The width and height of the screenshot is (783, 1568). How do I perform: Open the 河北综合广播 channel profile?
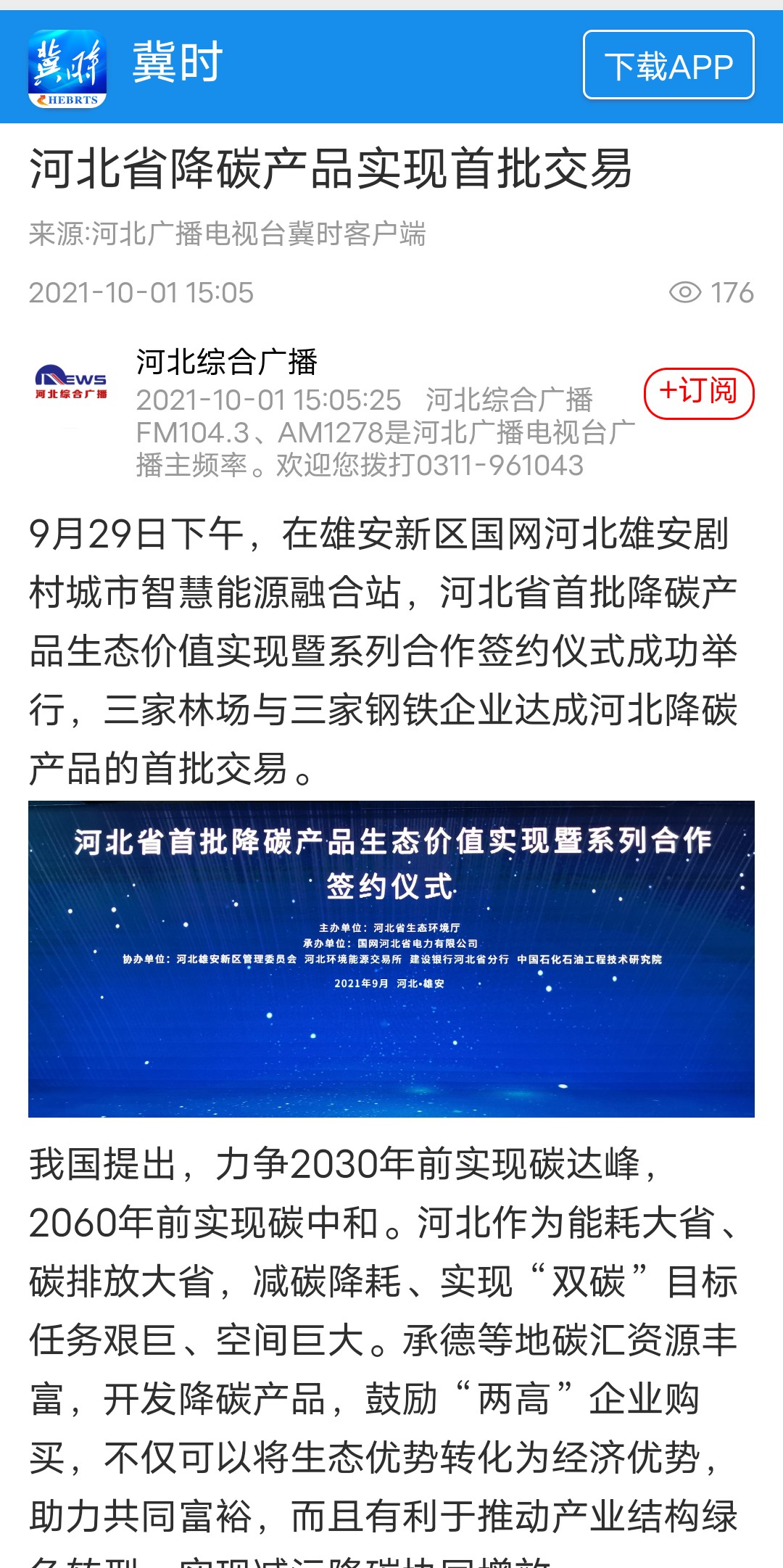click(x=226, y=362)
